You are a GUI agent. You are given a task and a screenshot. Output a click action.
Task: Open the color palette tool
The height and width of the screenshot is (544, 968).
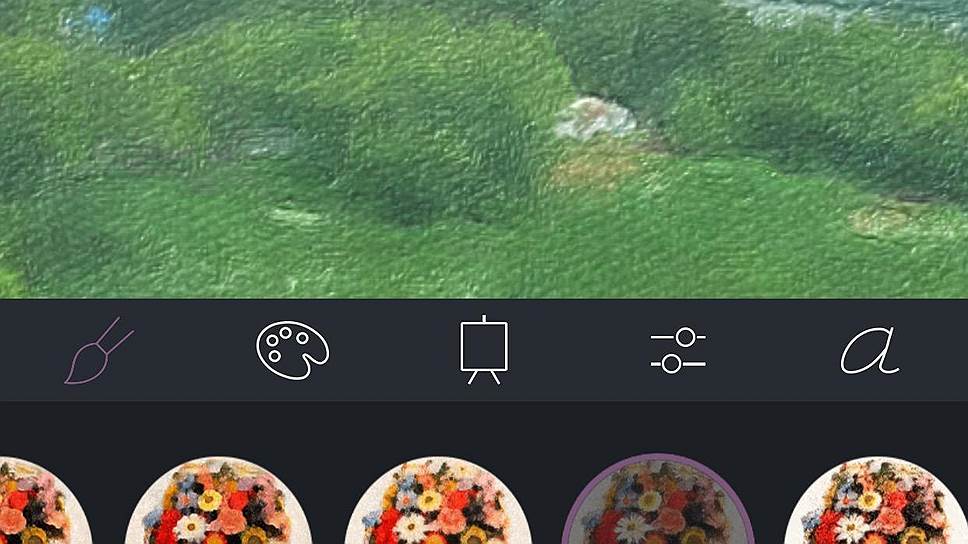292,350
